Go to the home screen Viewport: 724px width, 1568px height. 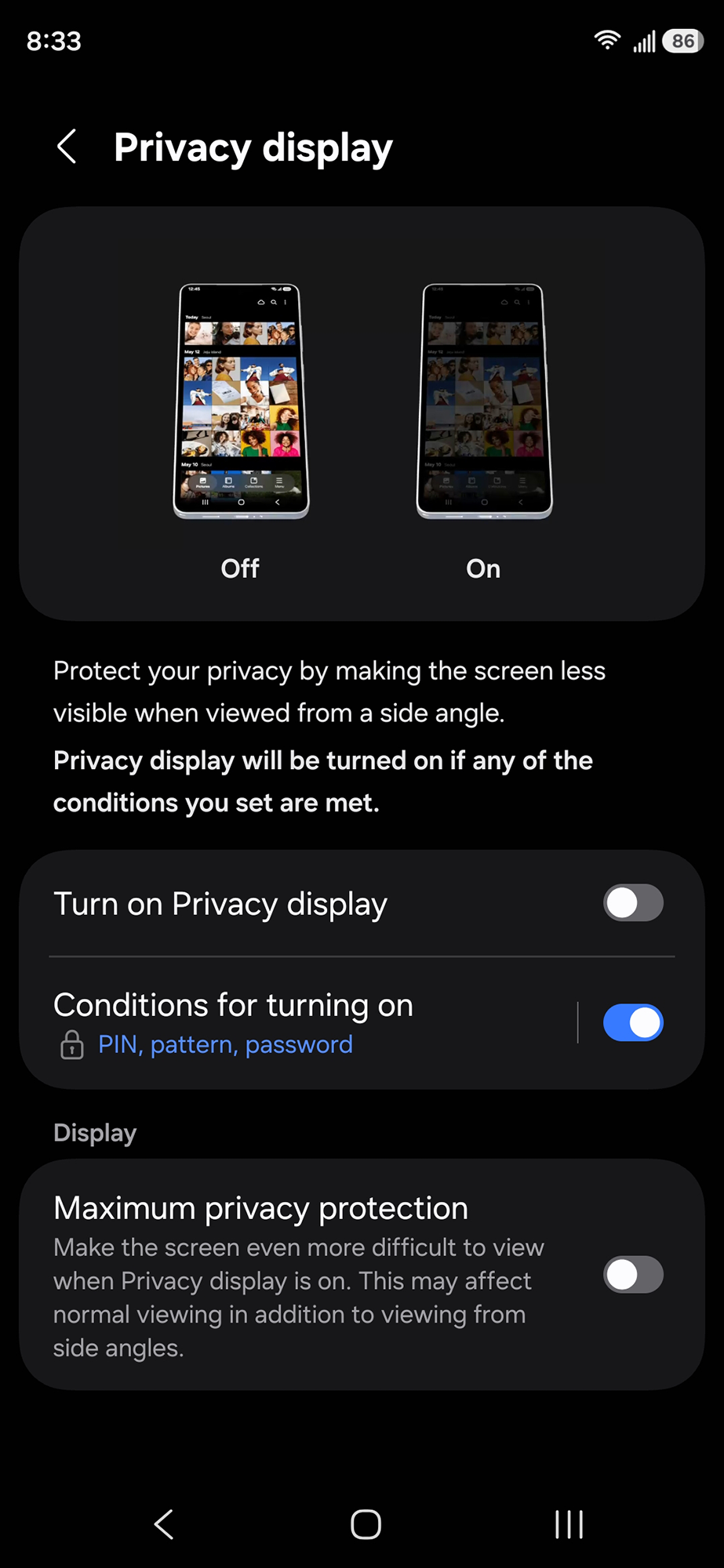point(366,1525)
